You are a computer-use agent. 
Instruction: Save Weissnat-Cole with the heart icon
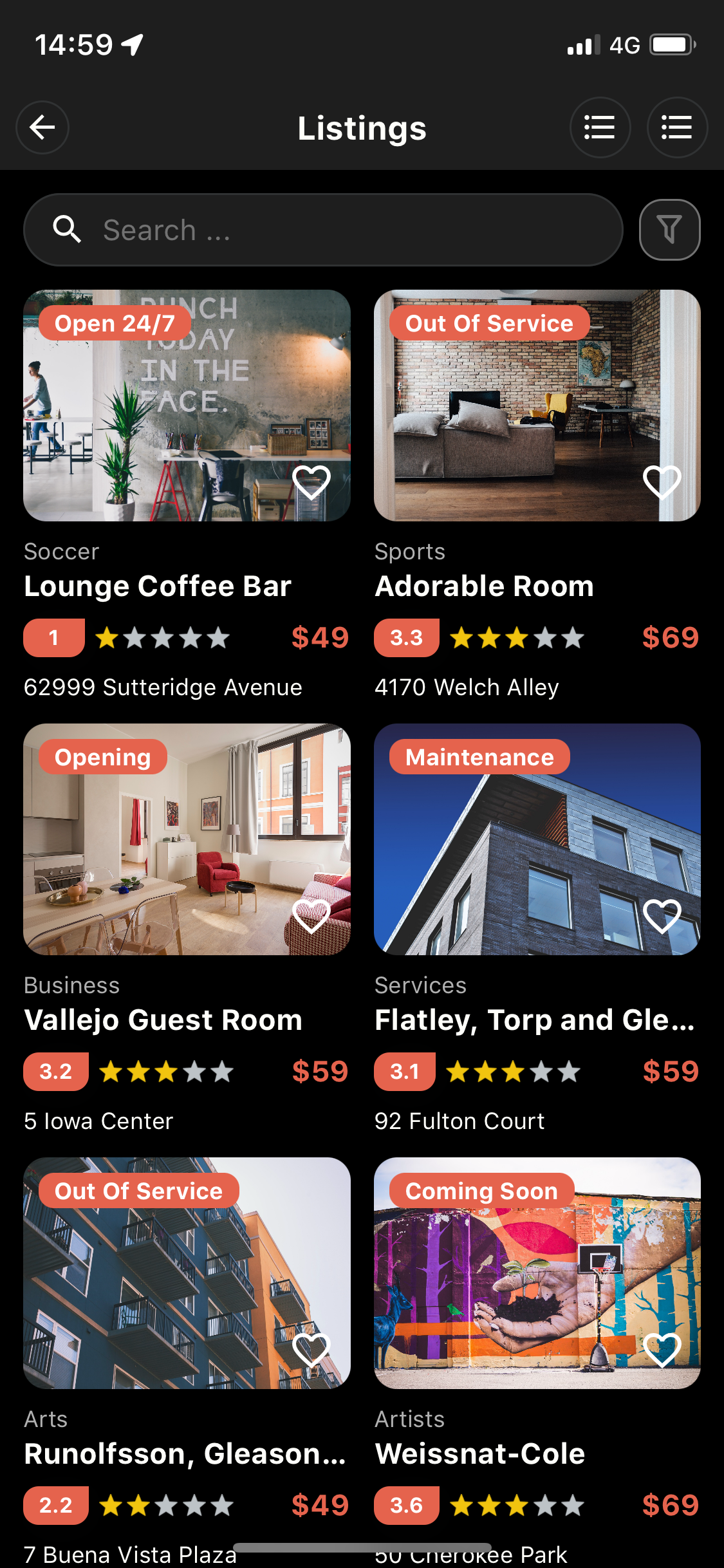pyautogui.click(x=662, y=1350)
